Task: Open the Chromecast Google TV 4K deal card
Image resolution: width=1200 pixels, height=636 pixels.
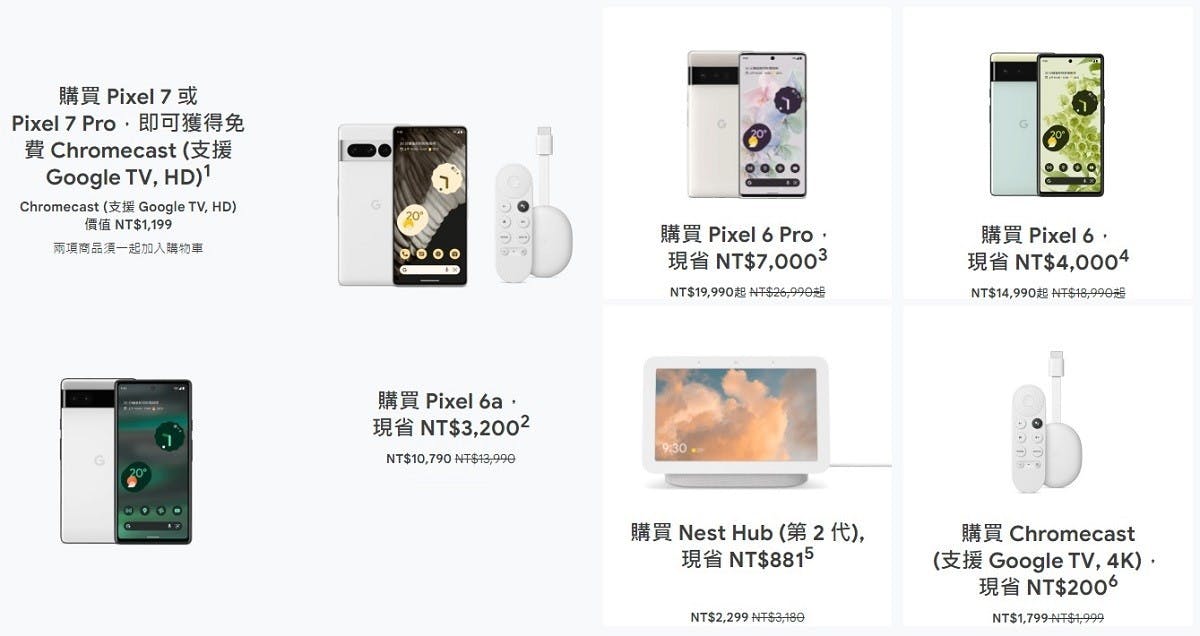Action: (1047, 560)
